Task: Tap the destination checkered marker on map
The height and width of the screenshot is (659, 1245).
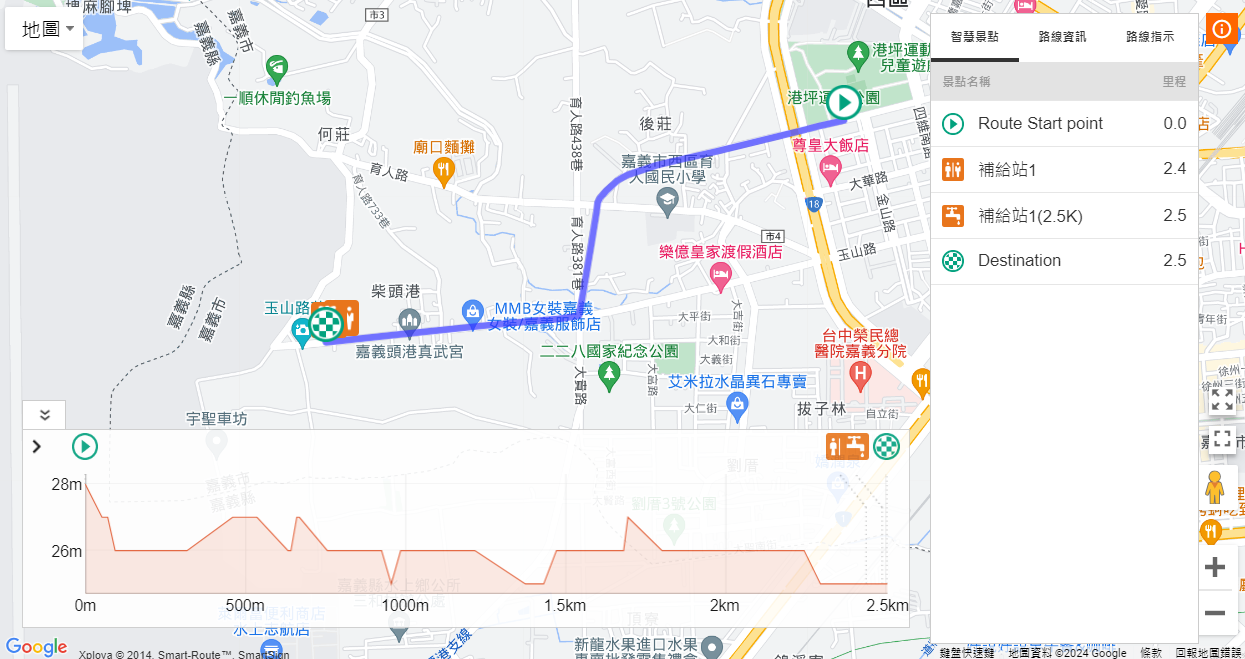Action: pos(325,324)
